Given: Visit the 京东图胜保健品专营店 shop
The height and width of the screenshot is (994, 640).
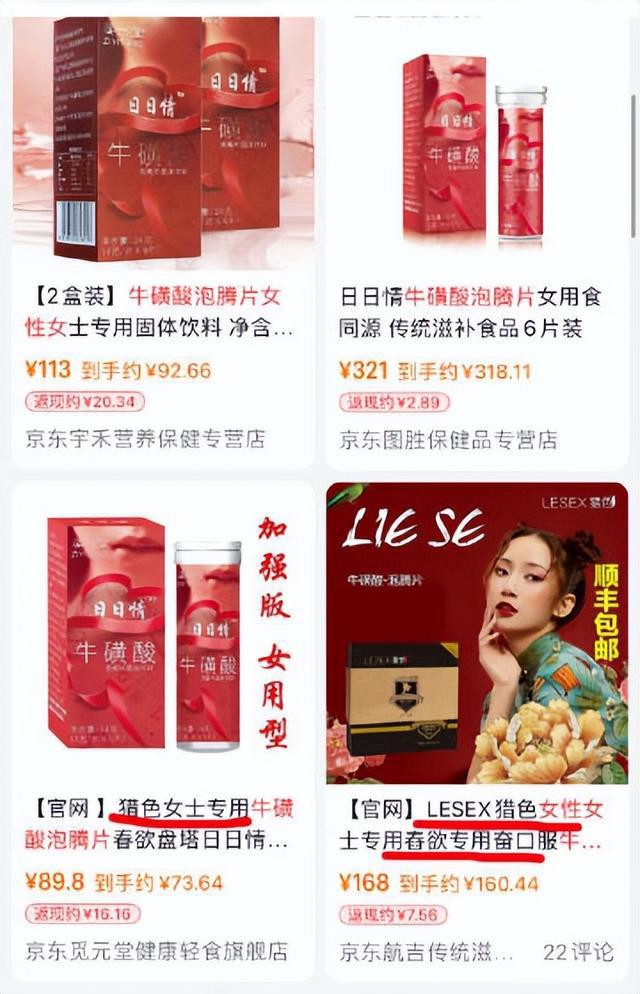Looking at the screenshot, I should pos(447,439).
